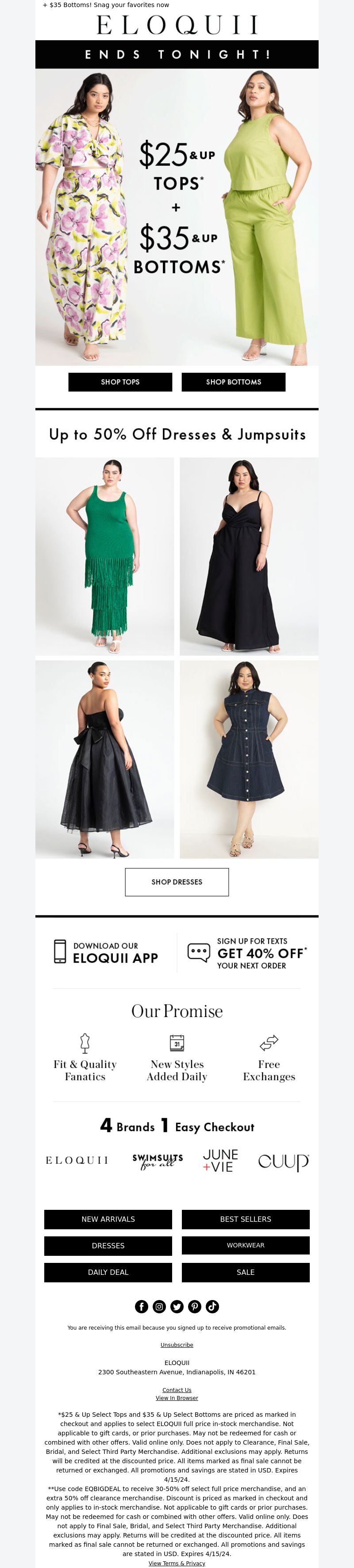This screenshot has height=1568, width=354.
Task: Open the green fringe dress tile
Action: [x=105, y=556]
